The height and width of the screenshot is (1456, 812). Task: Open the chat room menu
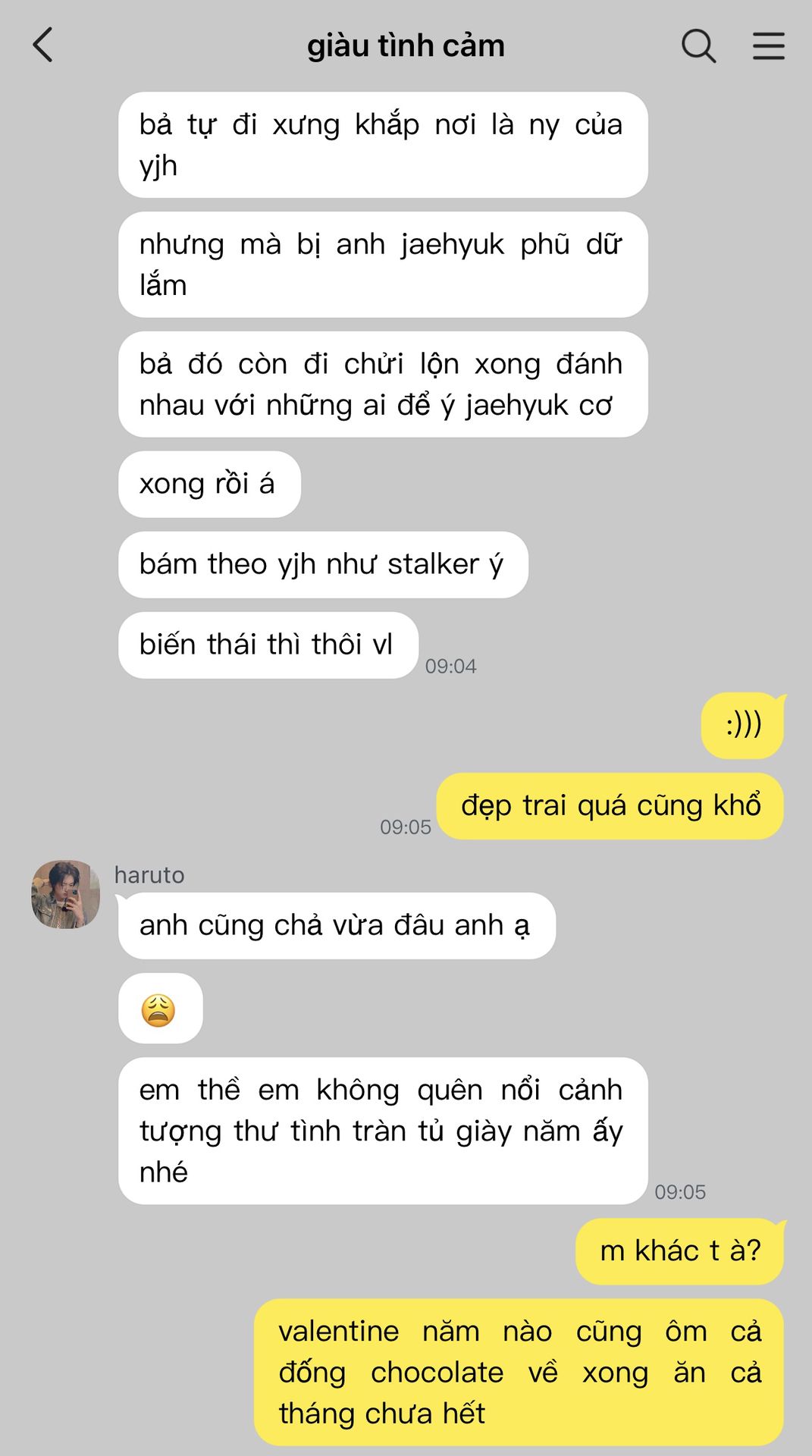coord(768,45)
